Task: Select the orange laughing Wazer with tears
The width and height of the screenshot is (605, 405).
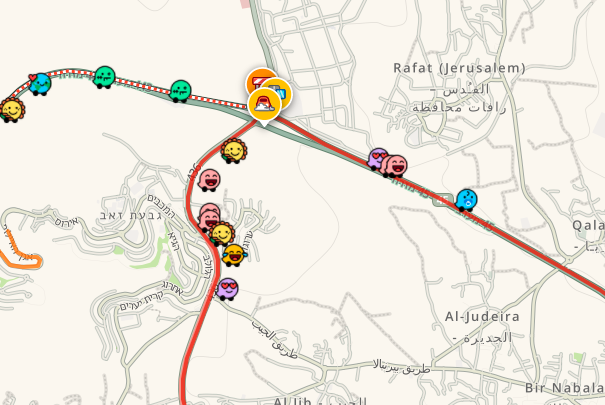Action: pyautogui.click(x=234, y=254)
